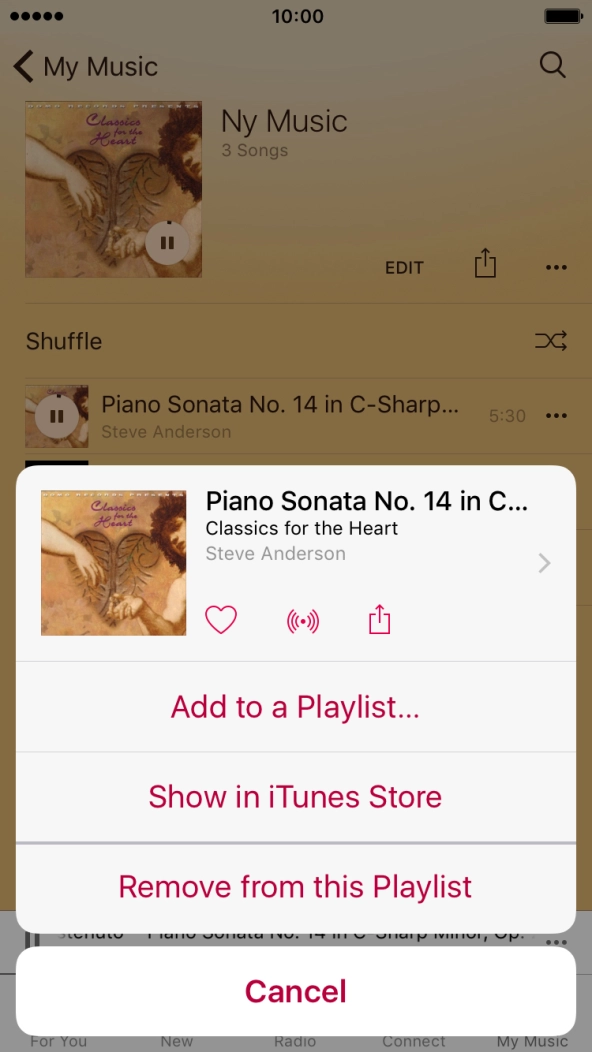The height and width of the screenshot is (1052, 592).
Task: Start a station from this song
Action: click(x=303, y=621)
